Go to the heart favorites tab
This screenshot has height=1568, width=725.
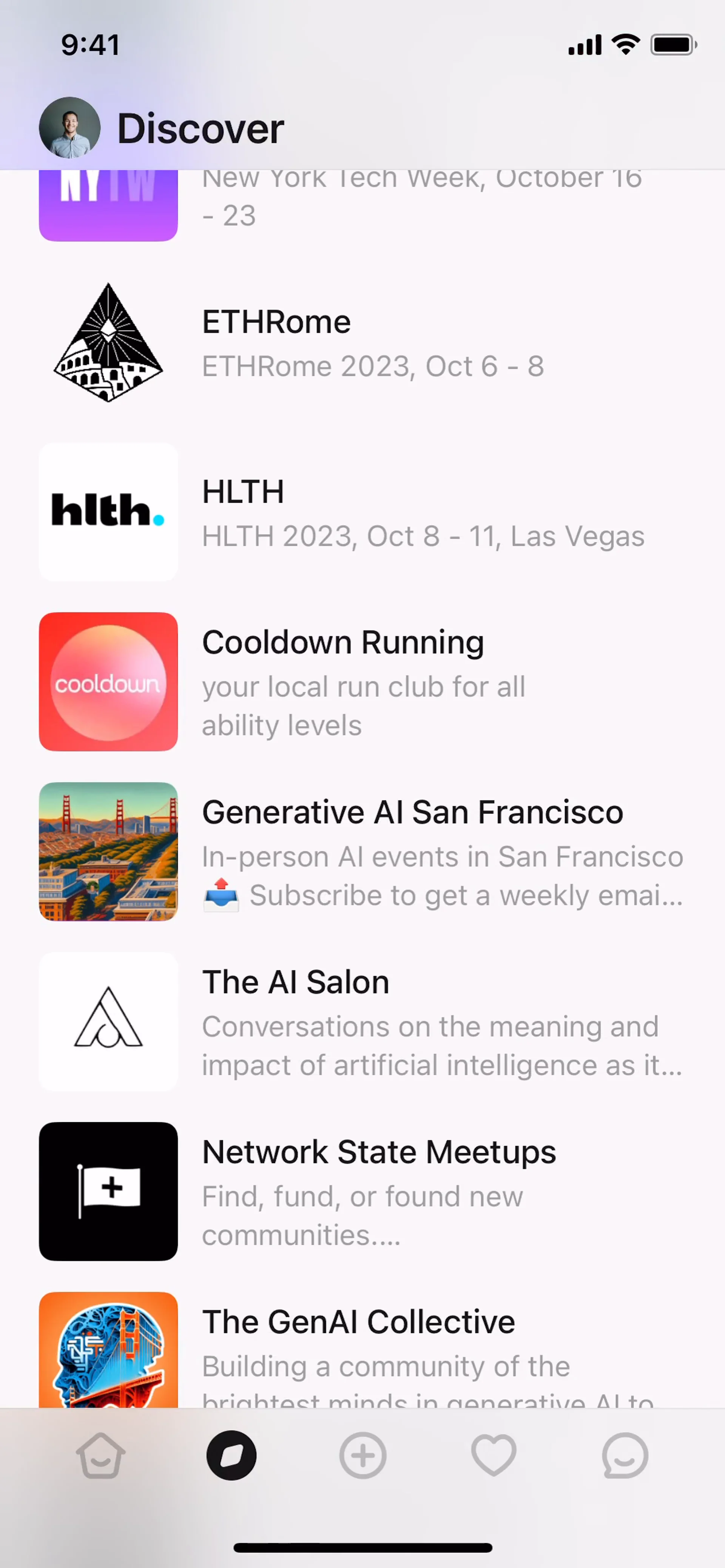[x=494, y=1456]
